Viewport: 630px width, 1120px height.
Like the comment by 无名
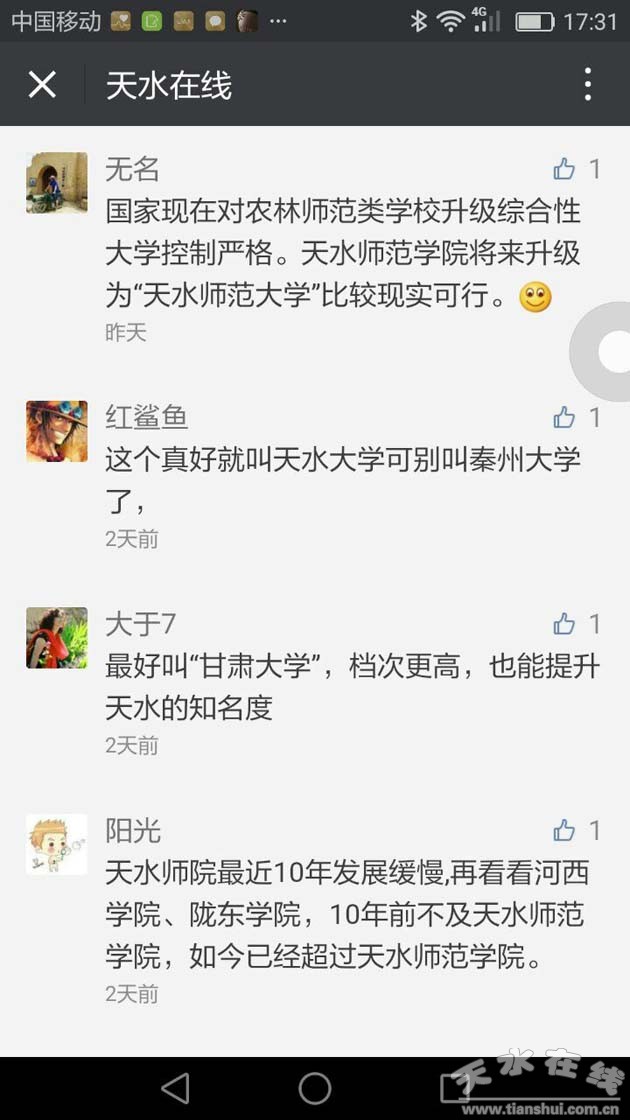[565, 169]
